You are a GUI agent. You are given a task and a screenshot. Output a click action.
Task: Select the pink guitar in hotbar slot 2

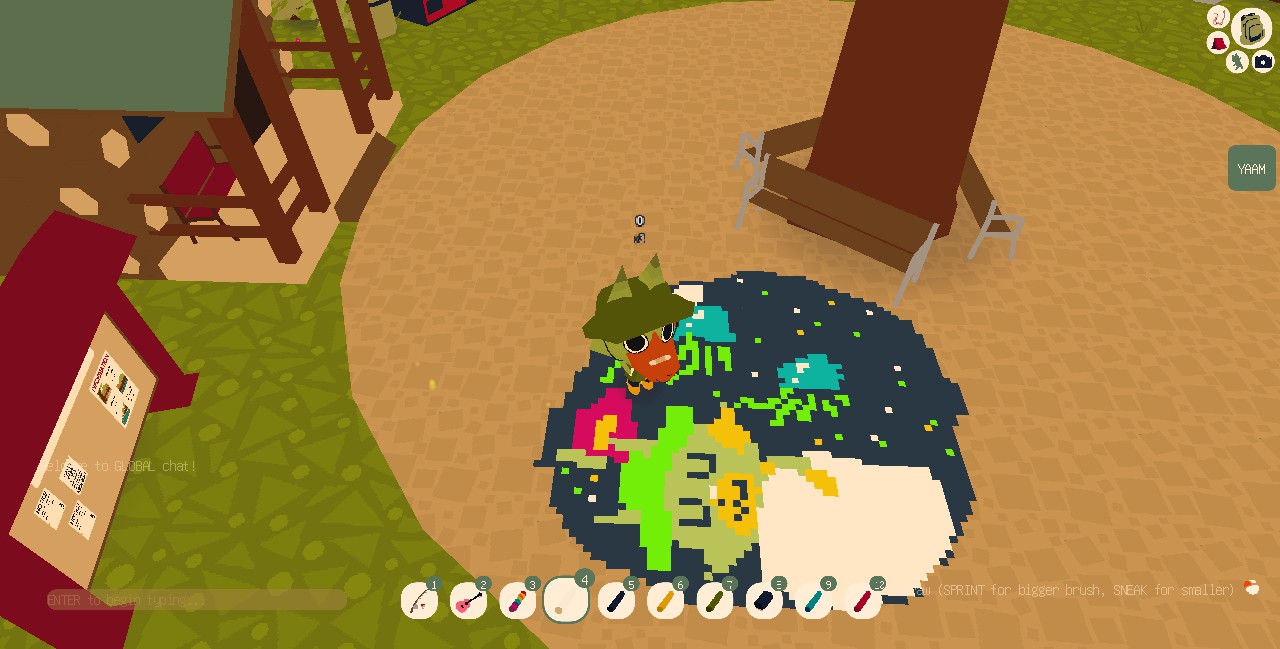tap(469, 601)
